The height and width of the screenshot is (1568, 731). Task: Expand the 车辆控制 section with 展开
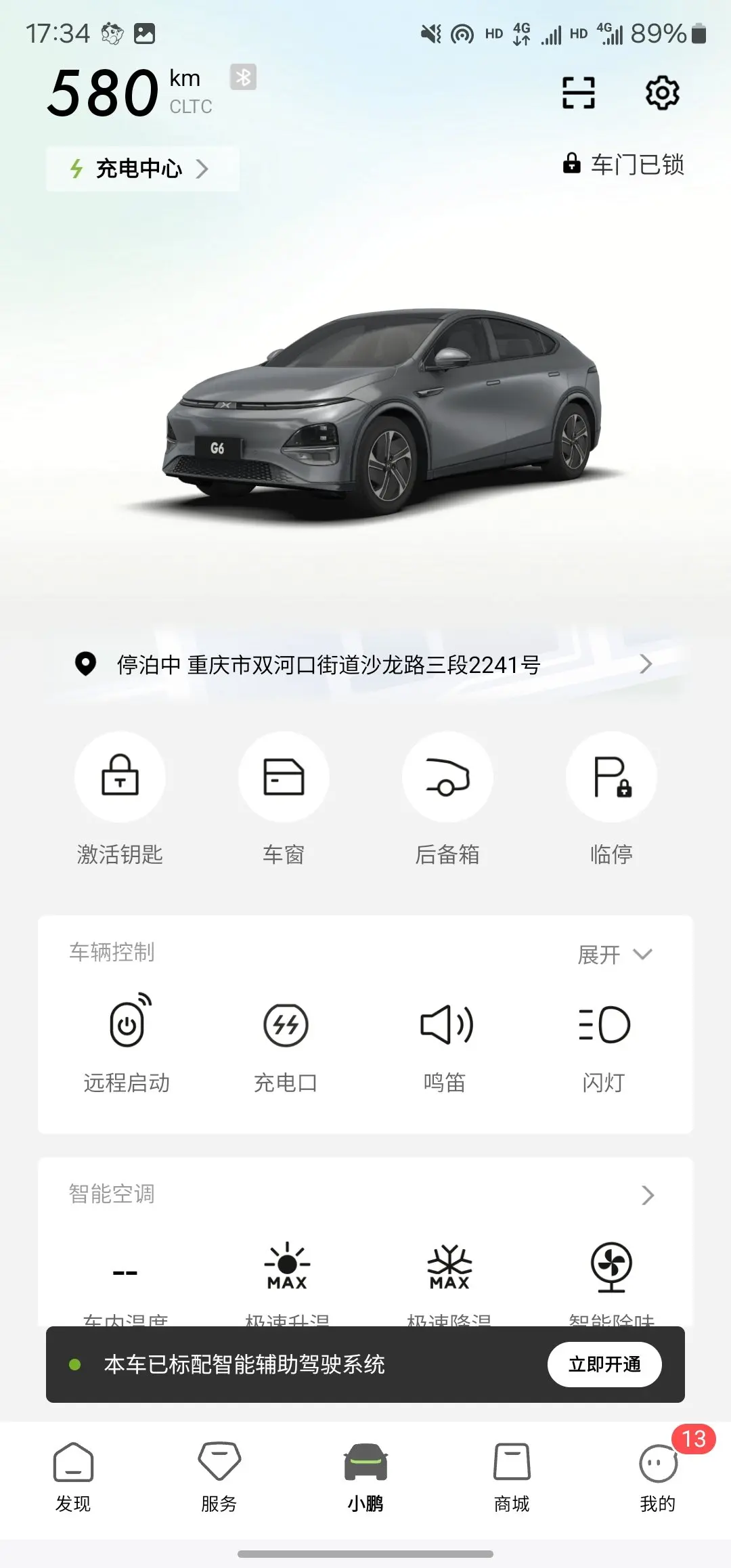pos(614,955)
